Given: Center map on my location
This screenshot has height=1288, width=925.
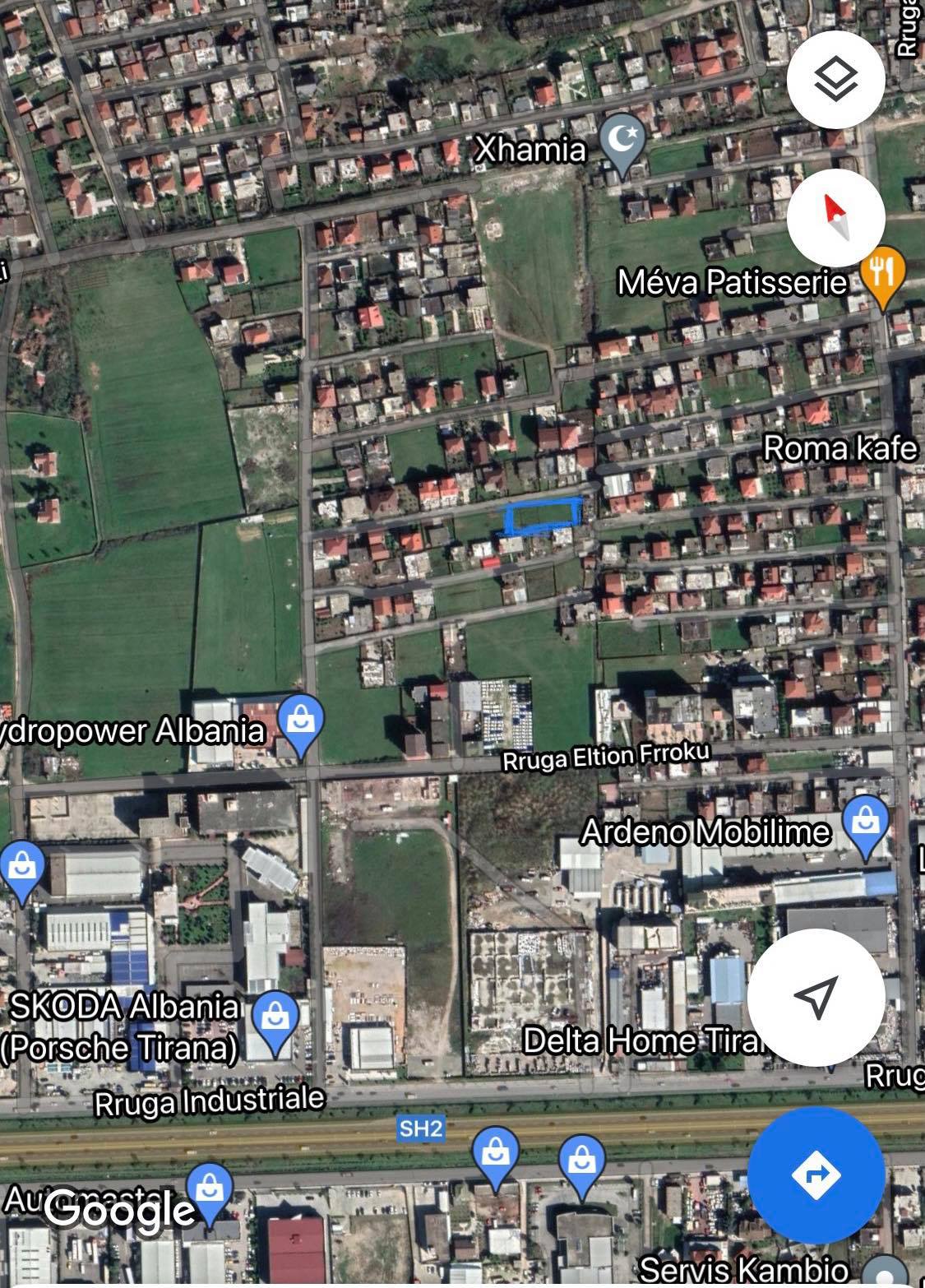Looking at the screenshot, I should tap(815, 997).
